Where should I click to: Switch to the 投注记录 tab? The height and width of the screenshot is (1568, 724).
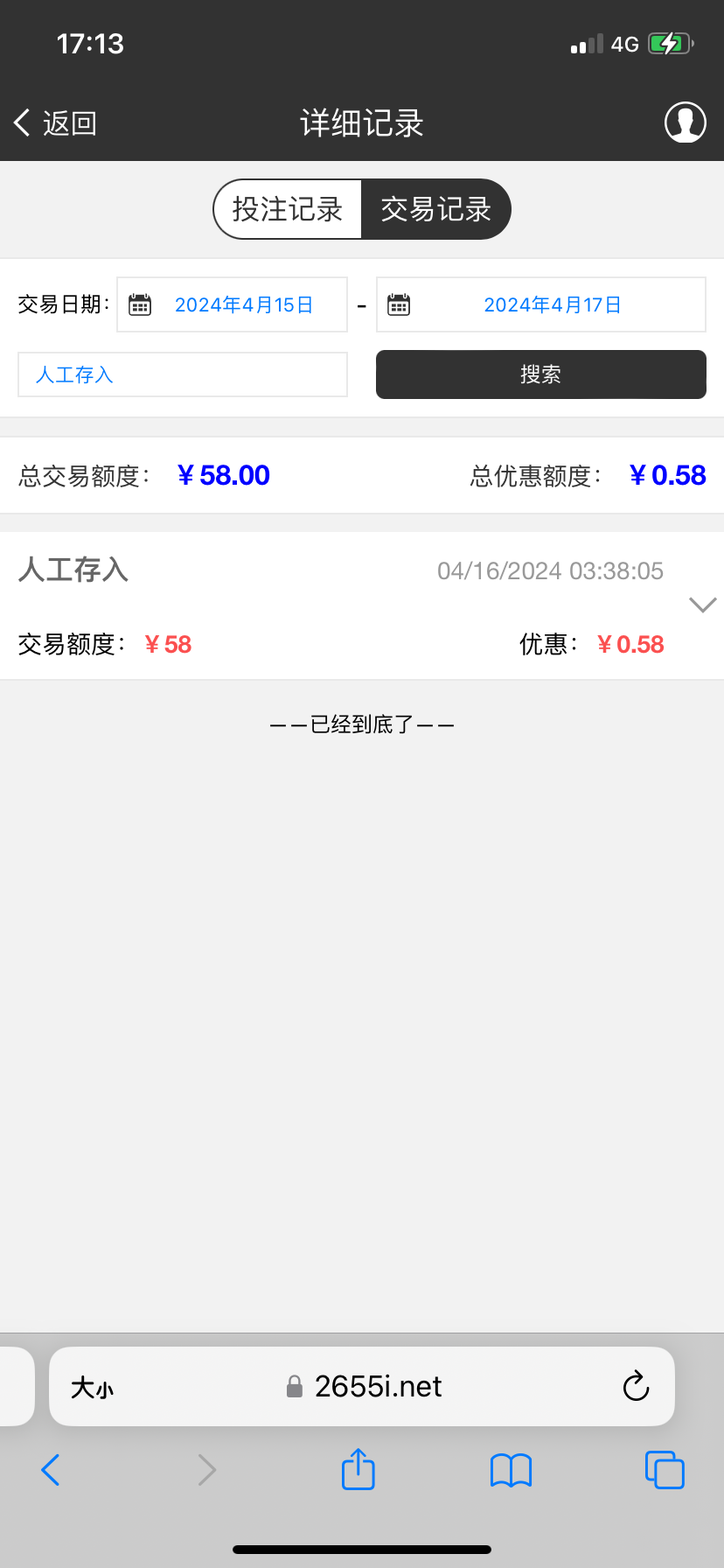[x=288, y=209]
